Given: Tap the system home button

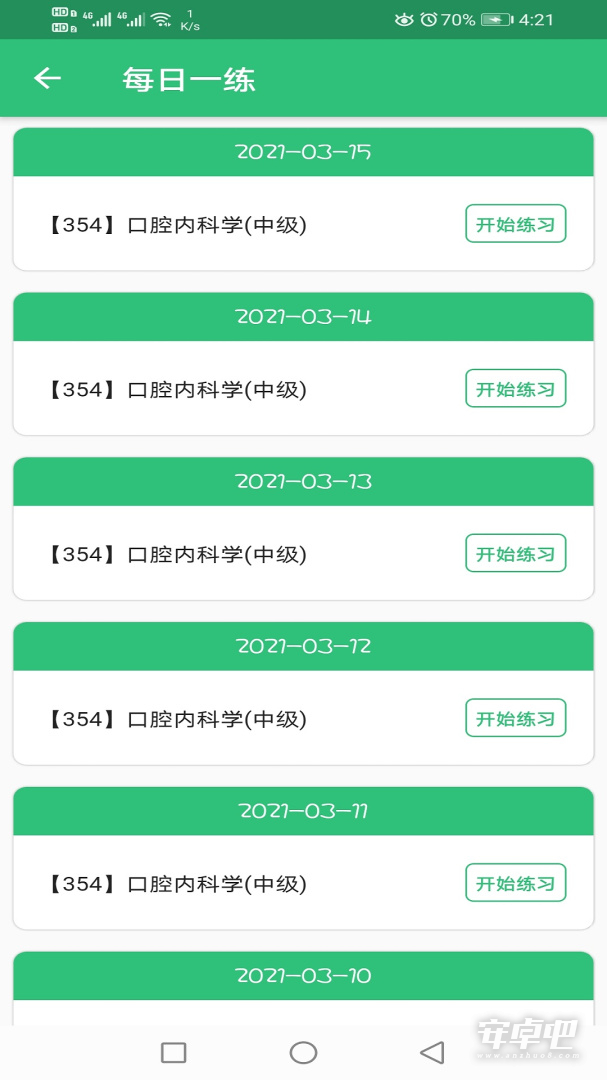Looking at the screenshot, I should tap(303, 1052).
